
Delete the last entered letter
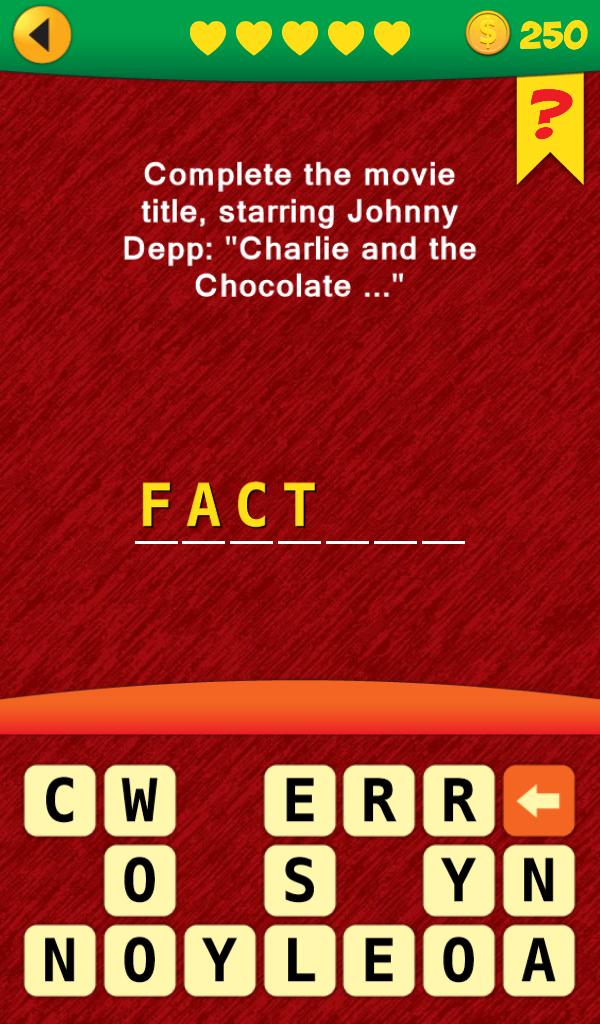point(539,801)
